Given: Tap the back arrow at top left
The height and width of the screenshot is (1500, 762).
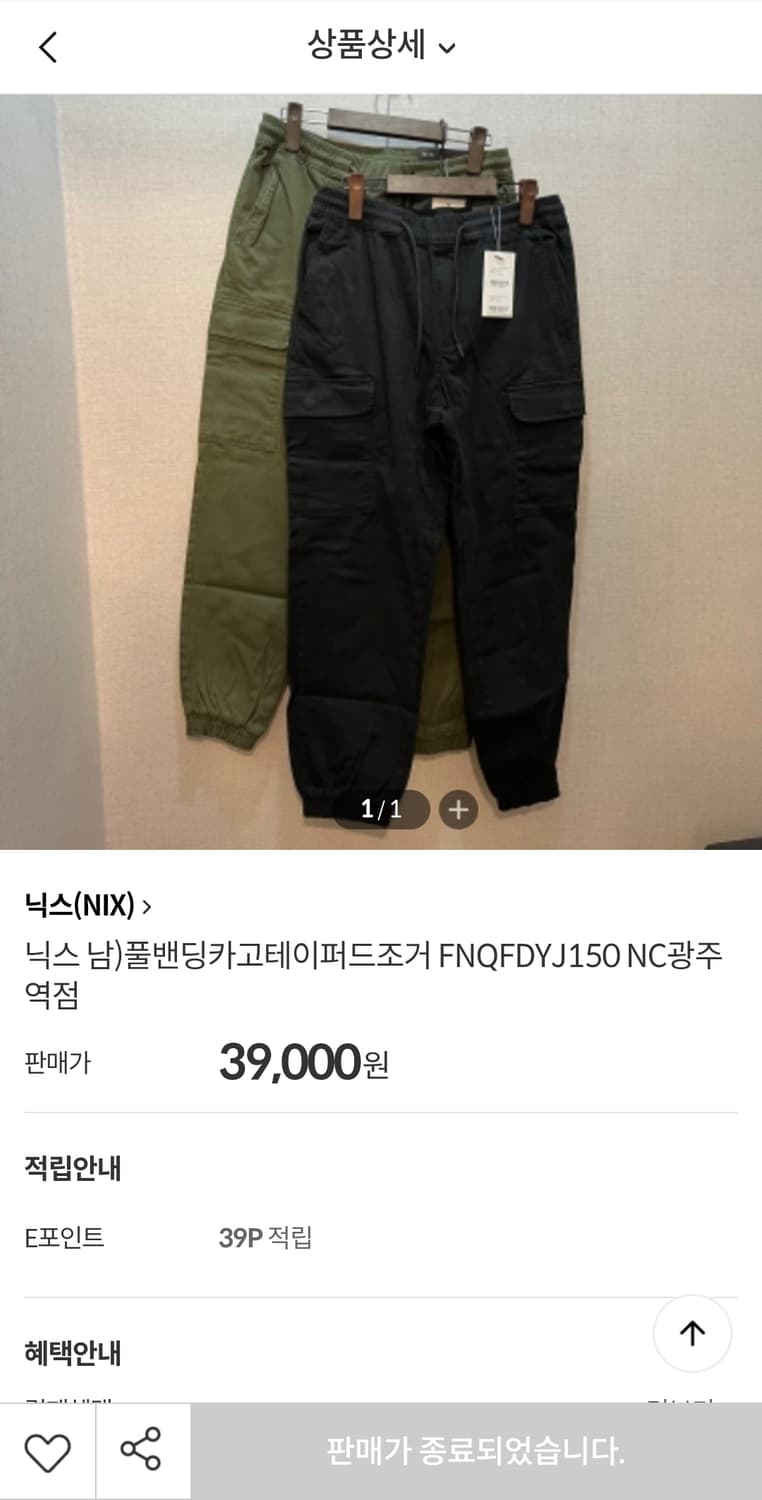Looking at the screenshot, I should pos(47,46).
